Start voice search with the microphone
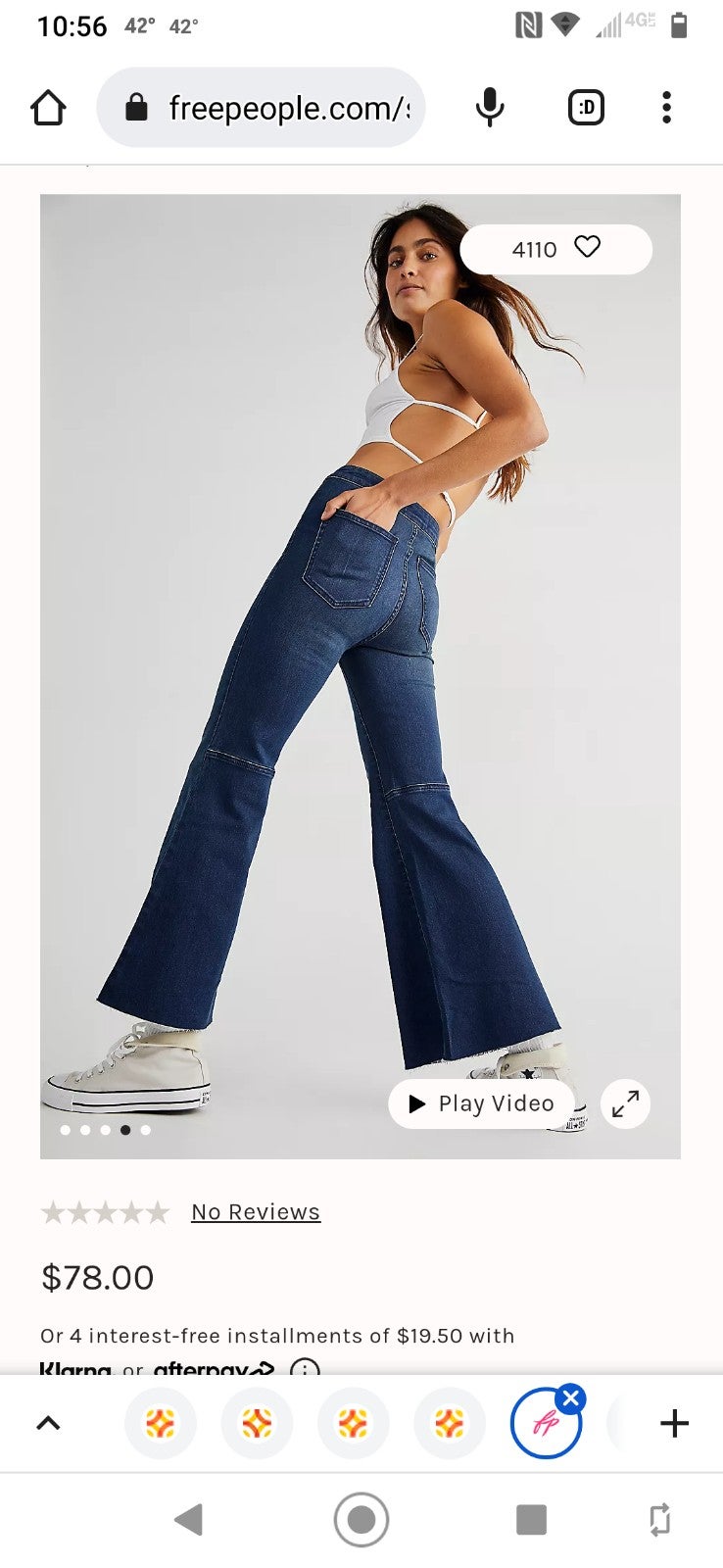 [490, 108]
